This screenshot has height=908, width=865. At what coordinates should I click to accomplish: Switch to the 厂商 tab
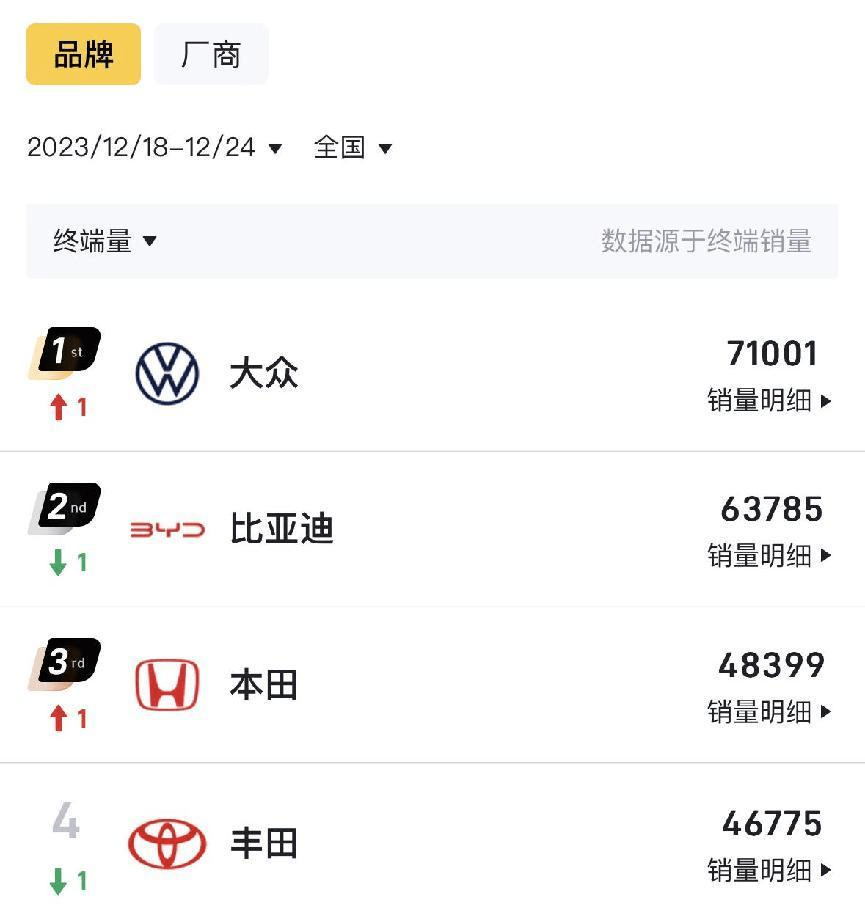[x=211, y=54]
